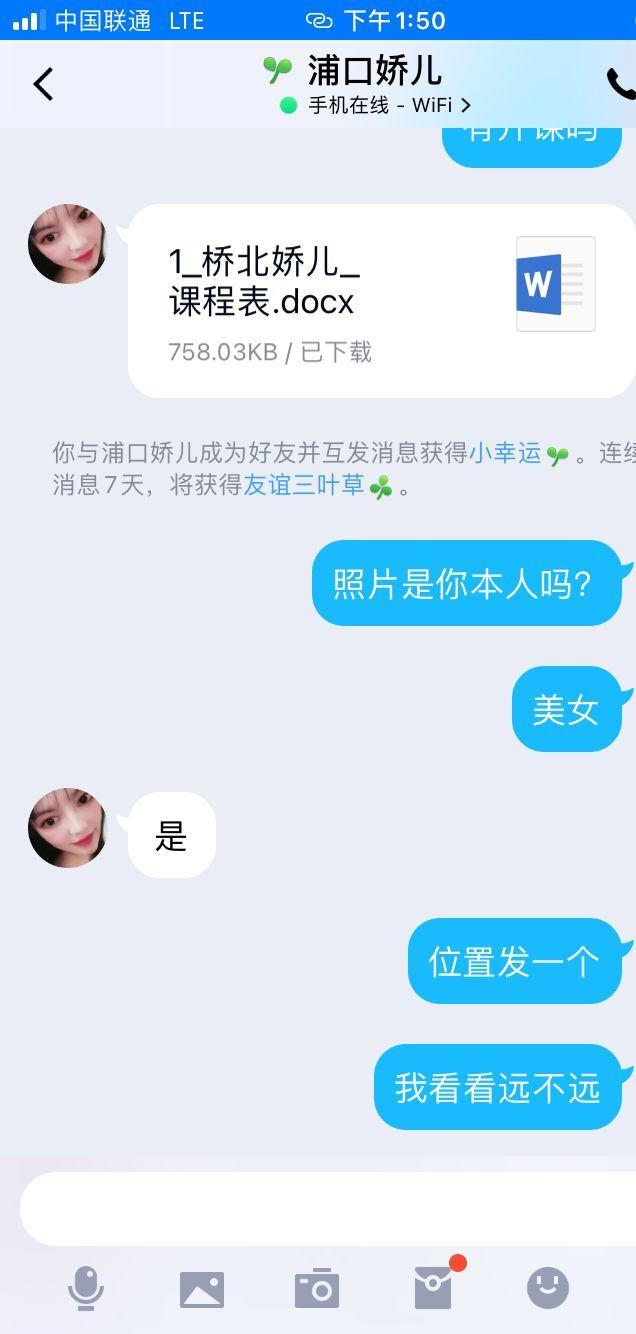Start a voice call with 浦口娇儿
Image resolution: width=636 pixels, height=1334 pixels.
tap(620, 85)
